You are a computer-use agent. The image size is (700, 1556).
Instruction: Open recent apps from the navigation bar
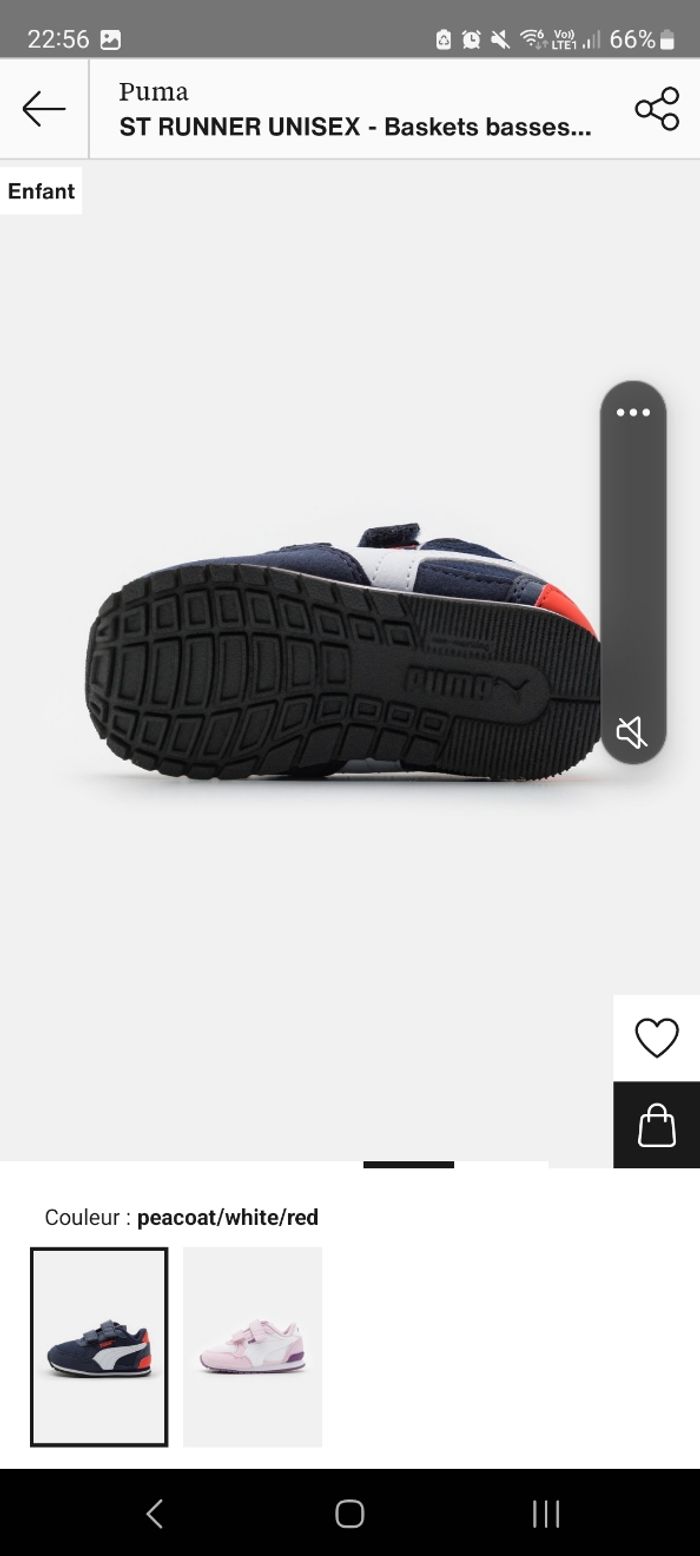click(546, 1513)
